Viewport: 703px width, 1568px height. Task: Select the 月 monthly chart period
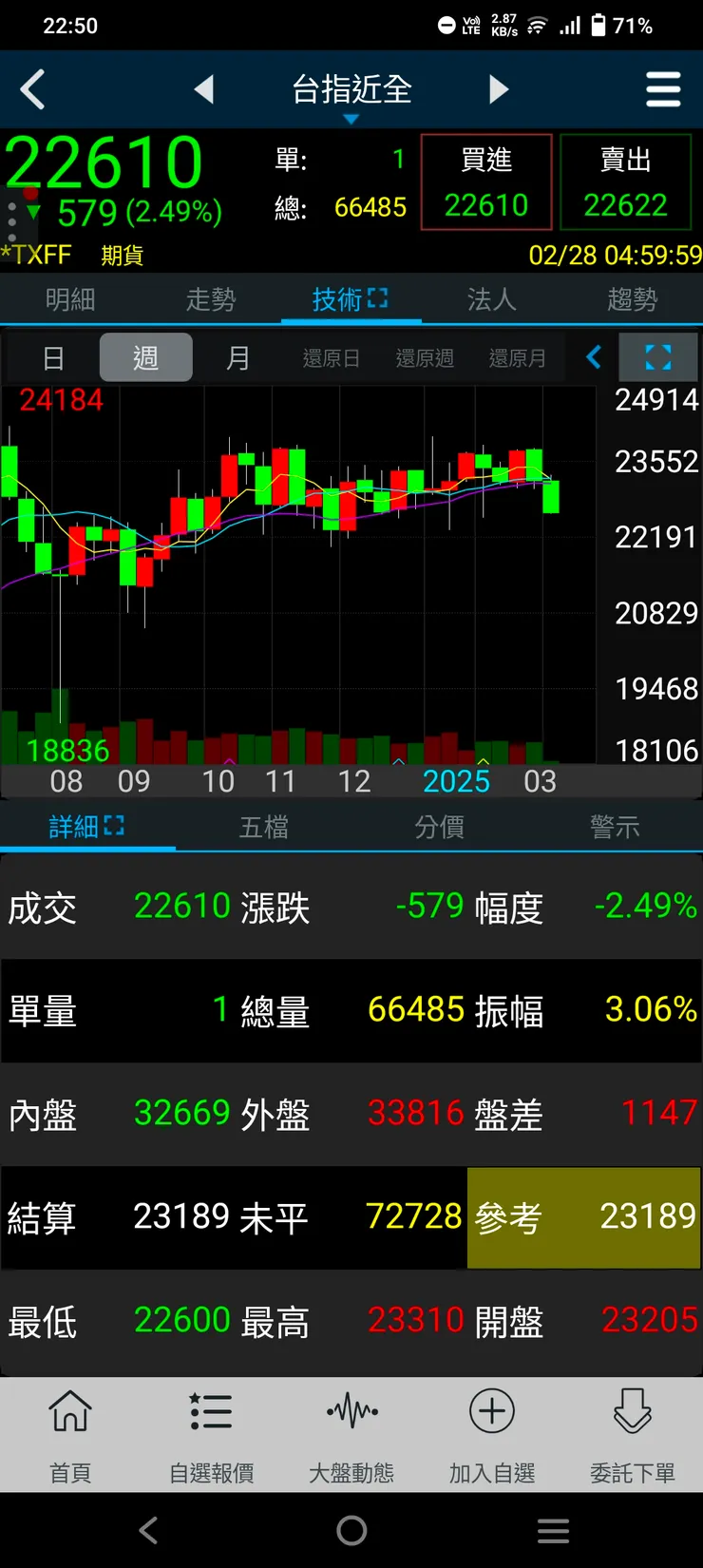[x=238, y=357]
